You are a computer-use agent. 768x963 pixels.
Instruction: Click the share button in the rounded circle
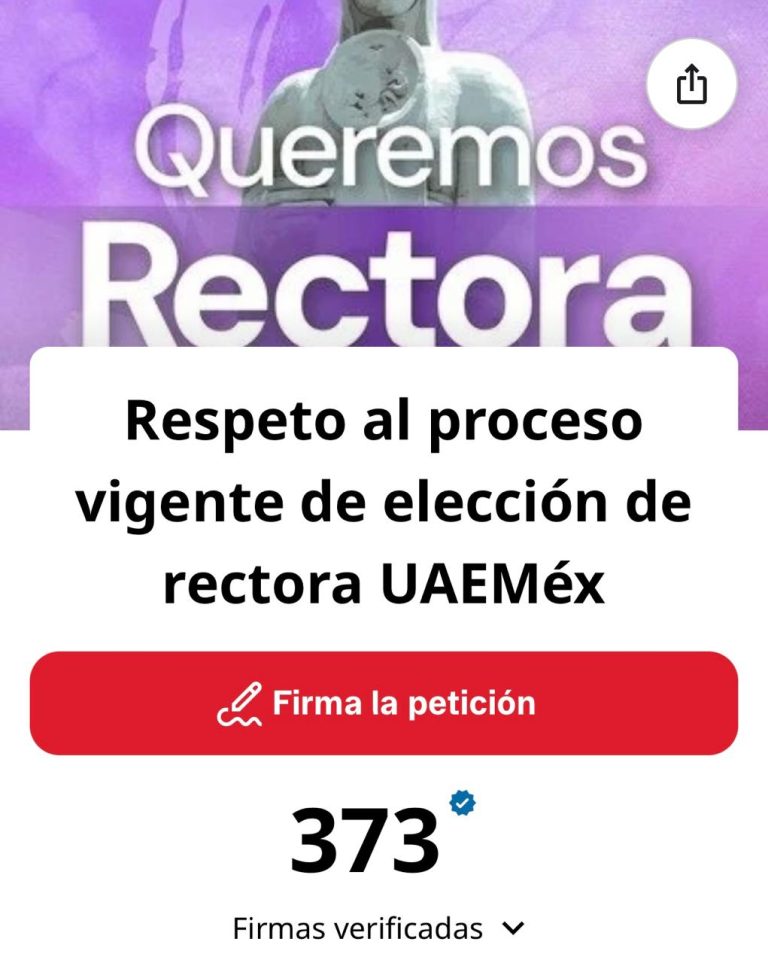coord(691,82)
